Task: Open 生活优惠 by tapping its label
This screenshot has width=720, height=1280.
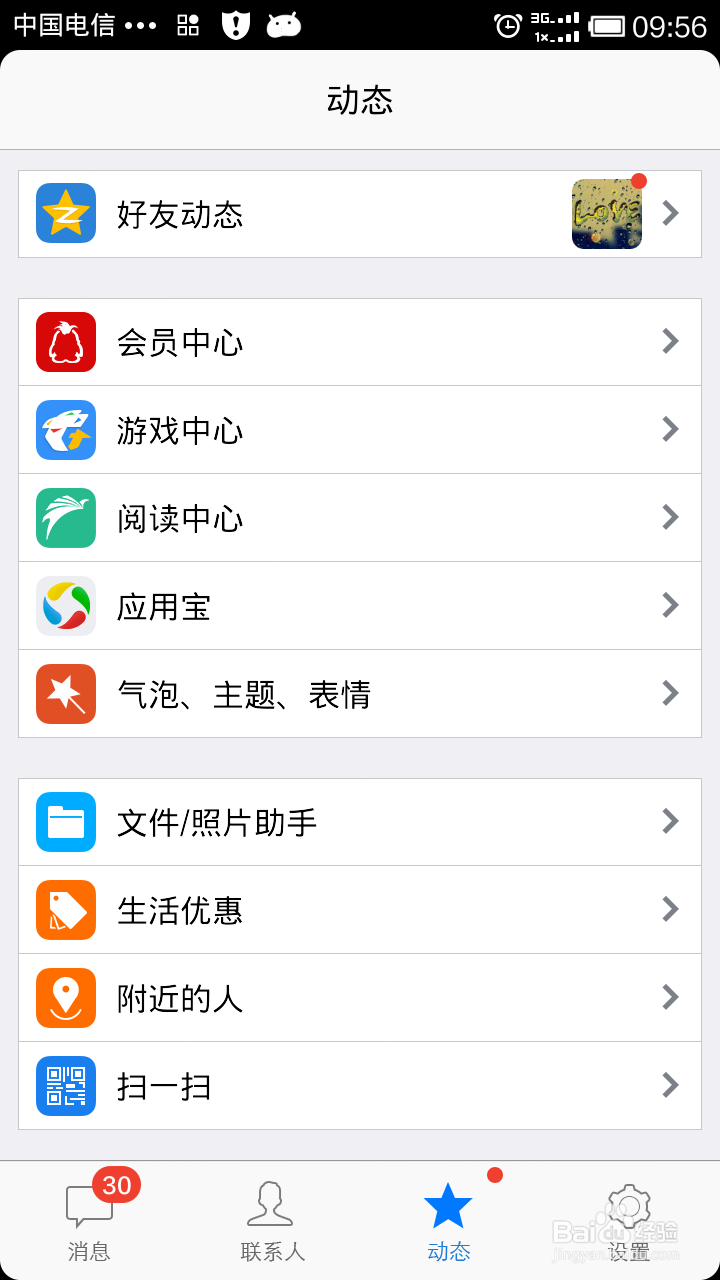Action: (178, 909)
